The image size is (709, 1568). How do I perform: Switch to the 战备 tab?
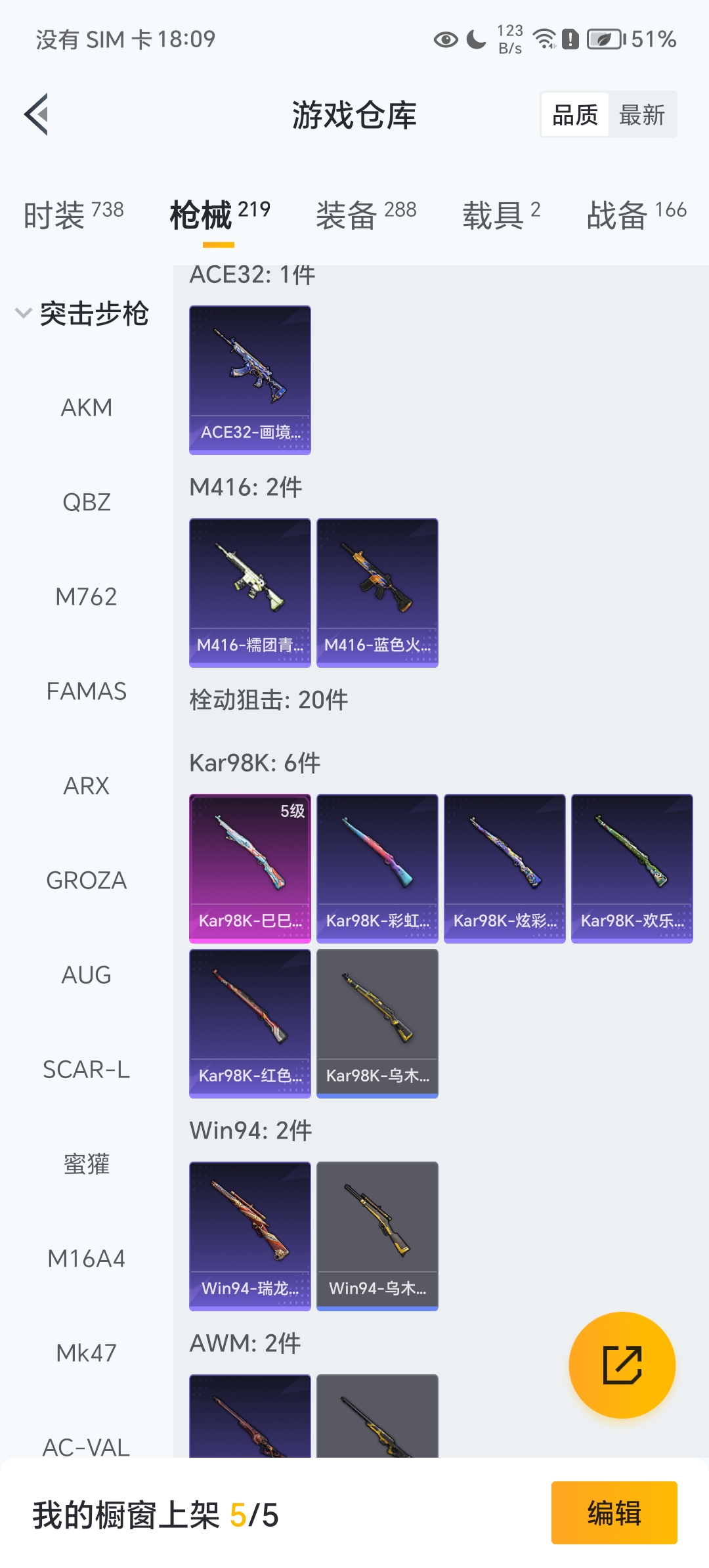635,215
